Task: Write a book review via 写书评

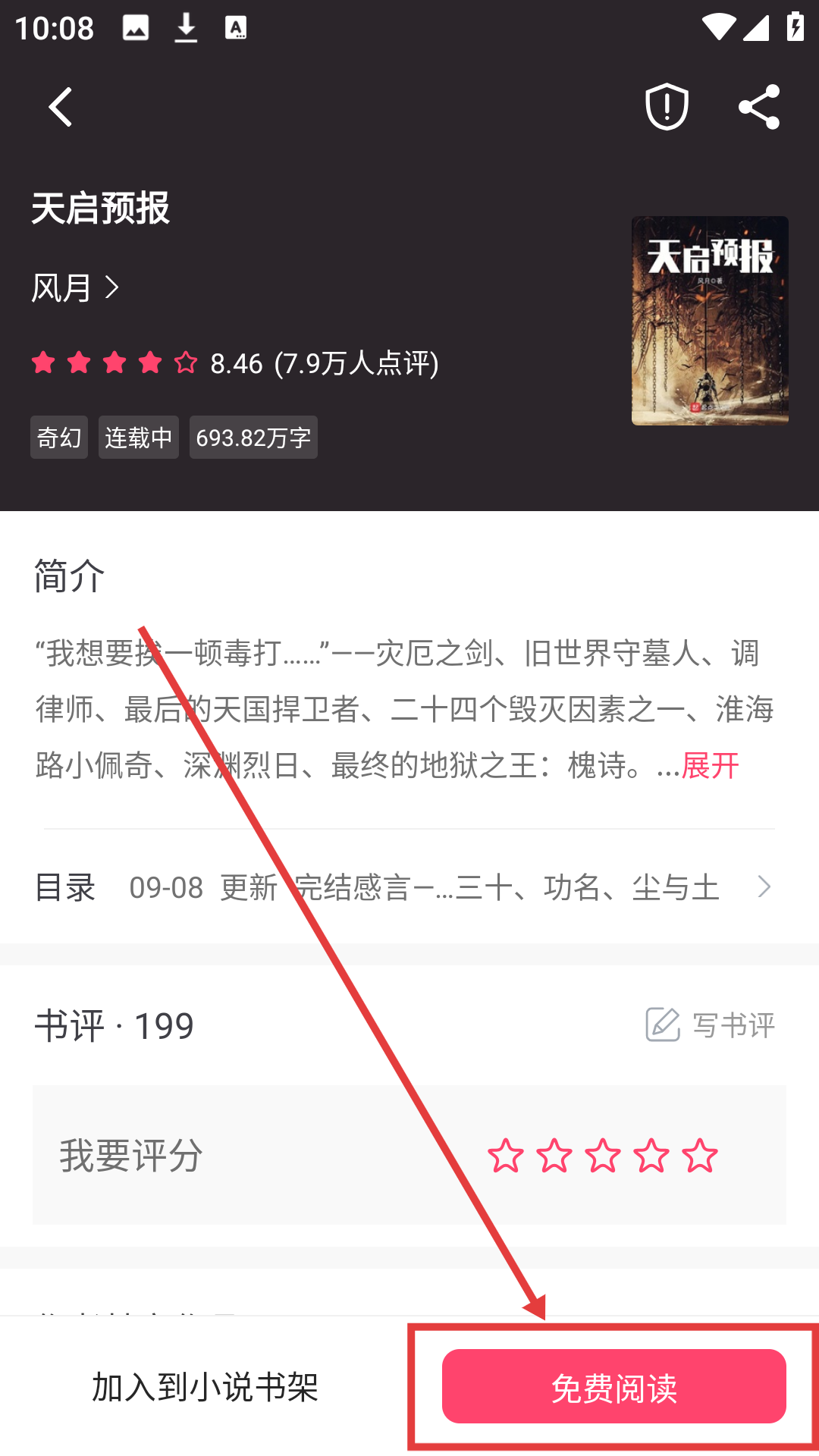Action: (x=711, y=1025)
